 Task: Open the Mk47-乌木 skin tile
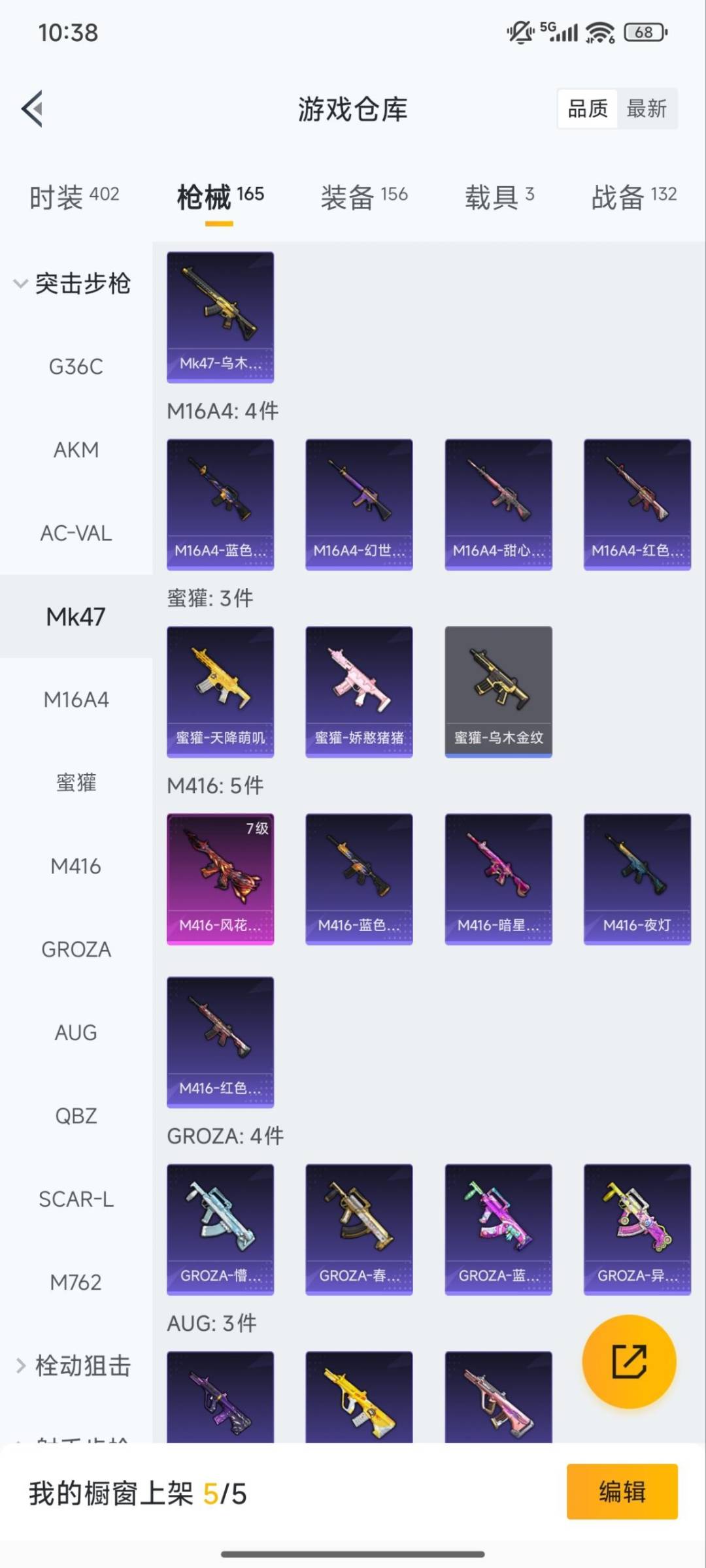220,317
